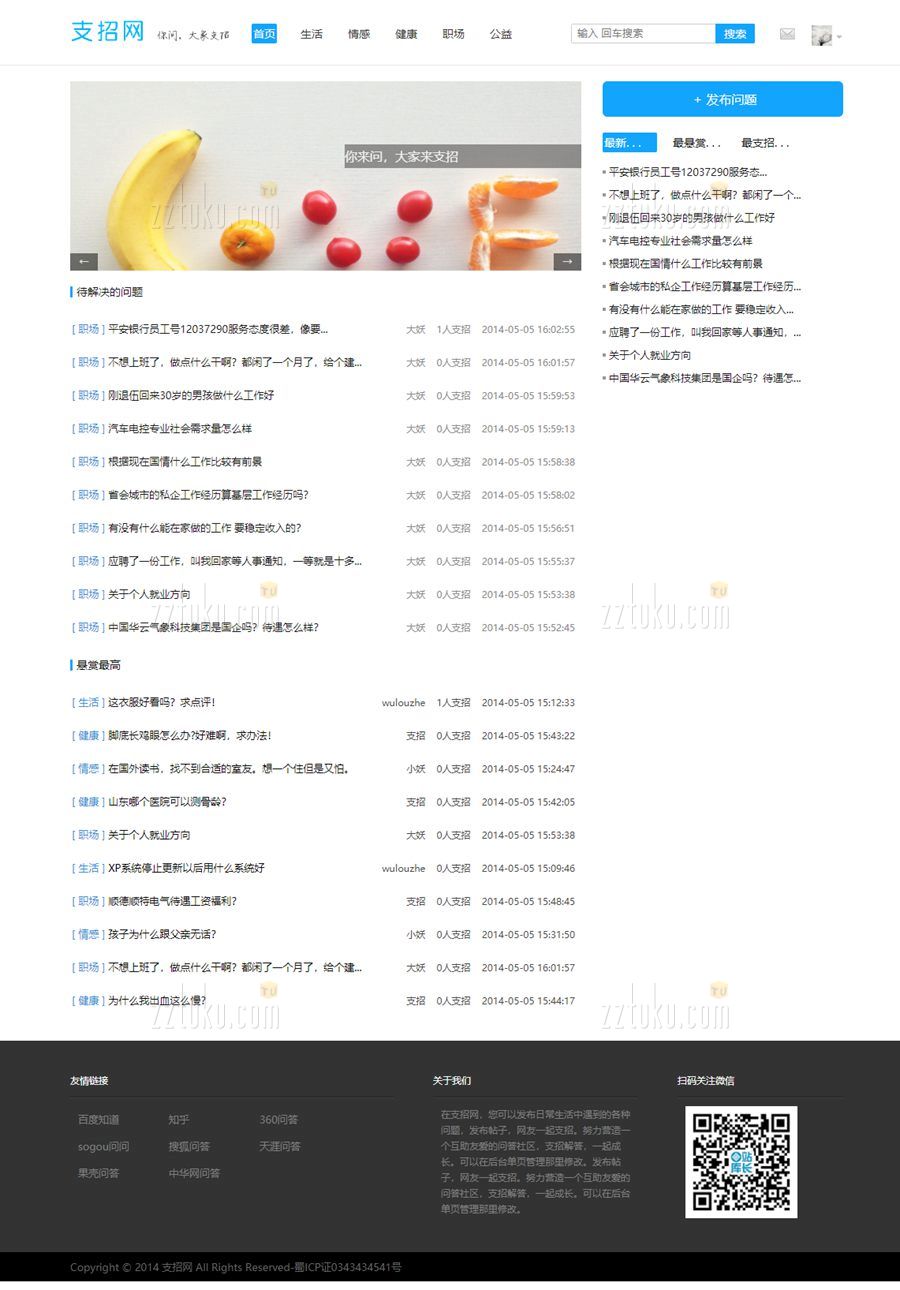Switch to the 生活 nav tab
The height and width of the screenshot is (1290, 900).
(x=311, y=34)
